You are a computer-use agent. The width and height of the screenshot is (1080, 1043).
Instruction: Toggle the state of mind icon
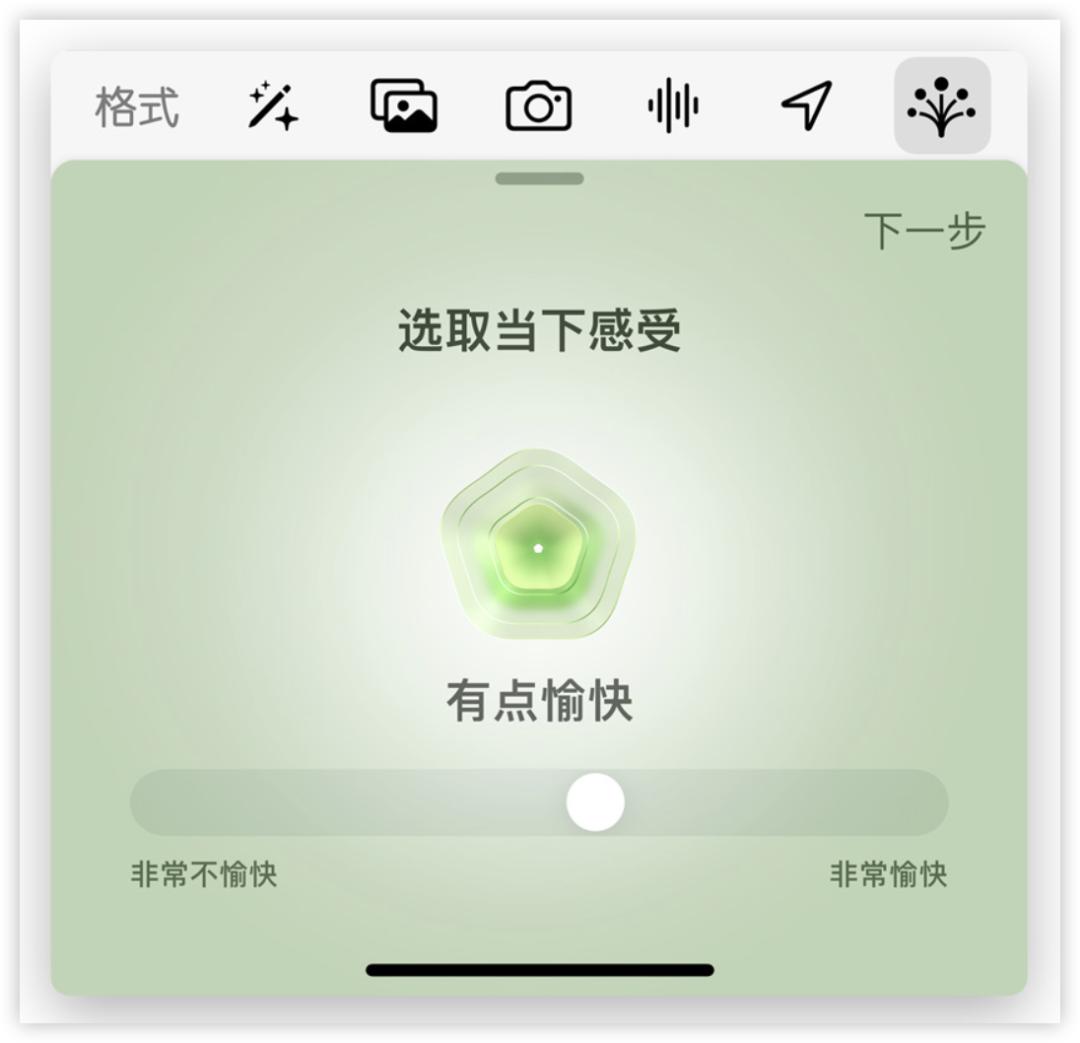941,106
